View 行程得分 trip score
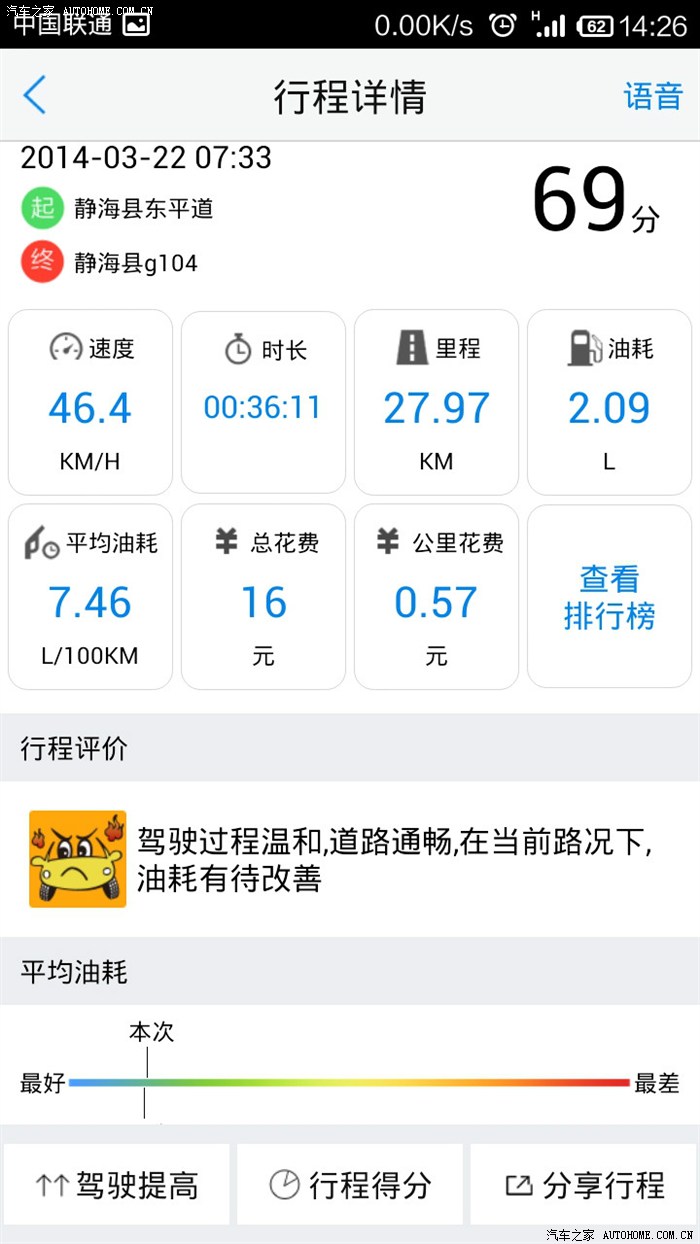Screen dimensions: 700x1244 [350, 1185]
